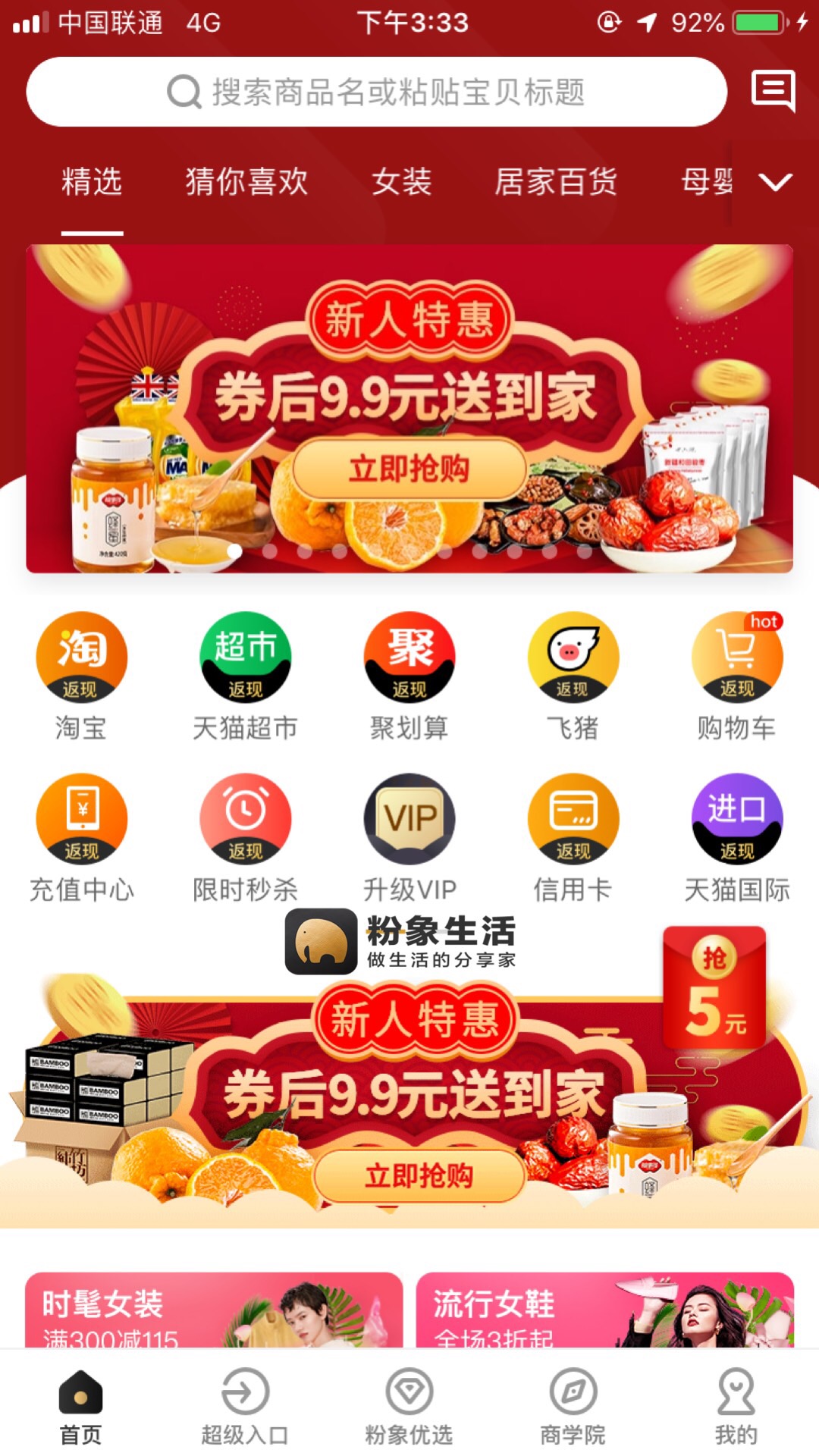Image resolution: width=819 pixels, height=1456 pixels.
Task: Open the 时髦女装 promotion card
Action: (214, 1310)
